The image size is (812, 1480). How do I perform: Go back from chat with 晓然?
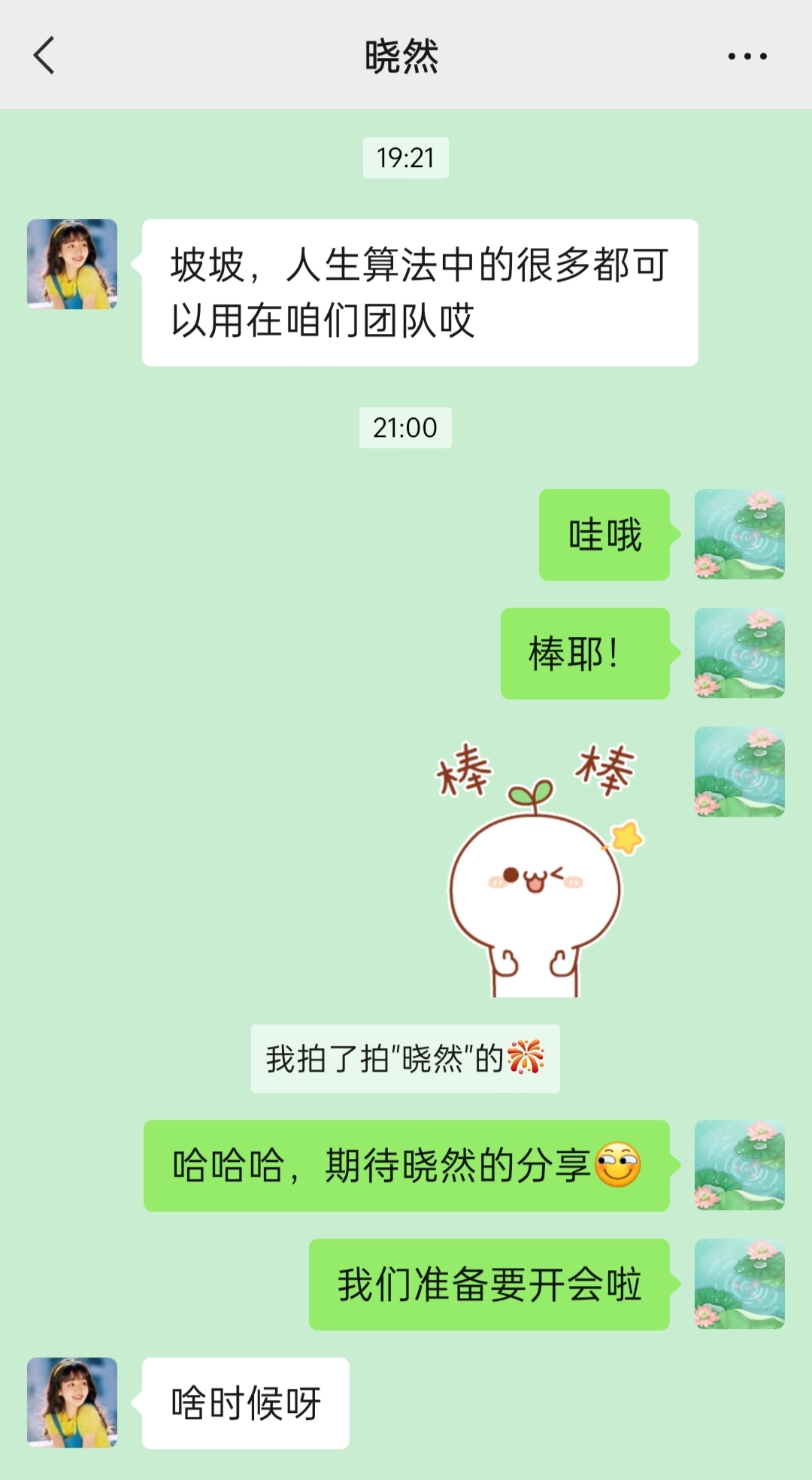click(44, 56)
